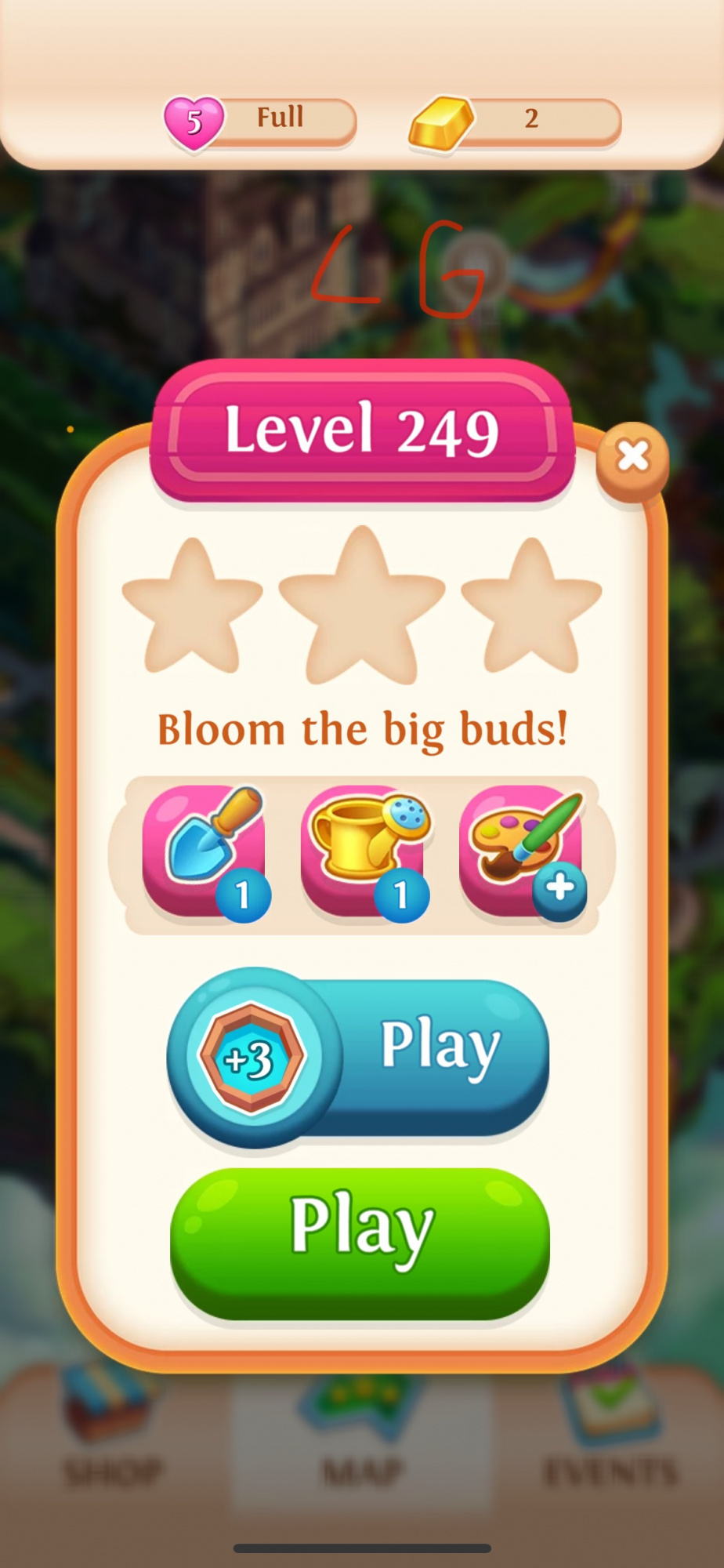Open the lives counter showing Full

260,121
